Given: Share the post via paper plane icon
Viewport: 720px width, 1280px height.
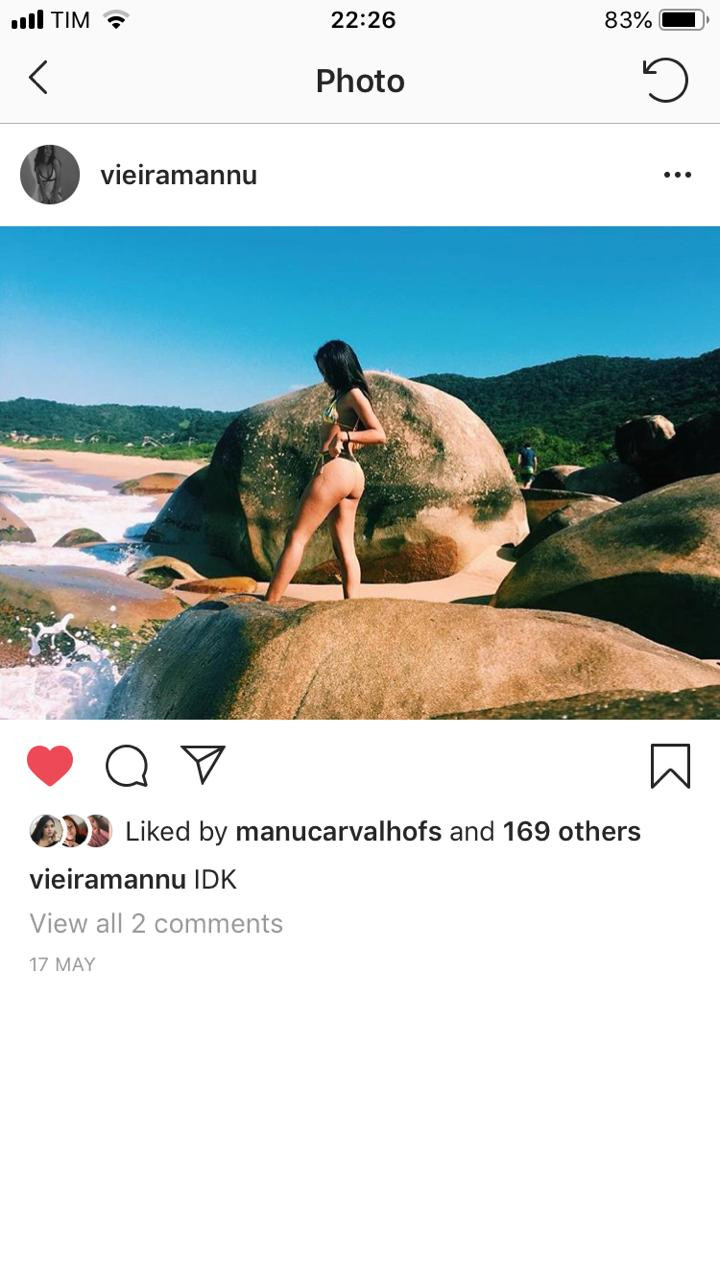Looking at the screenshot, I should point(203,765).
